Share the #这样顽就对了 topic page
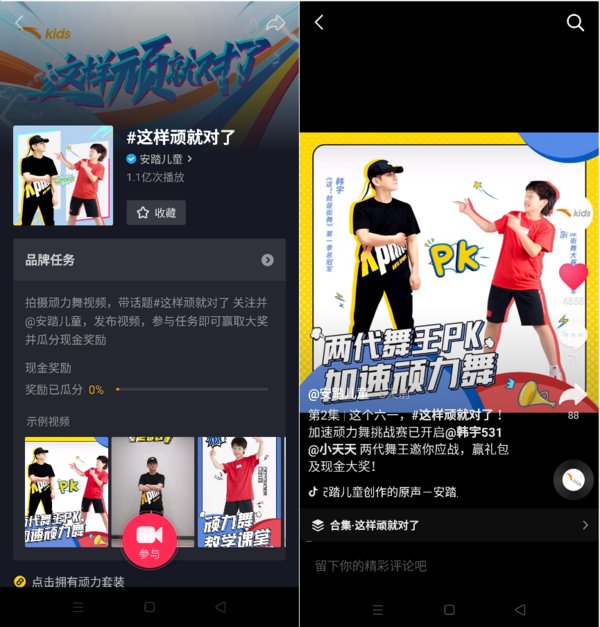 (x=275, y=23)
